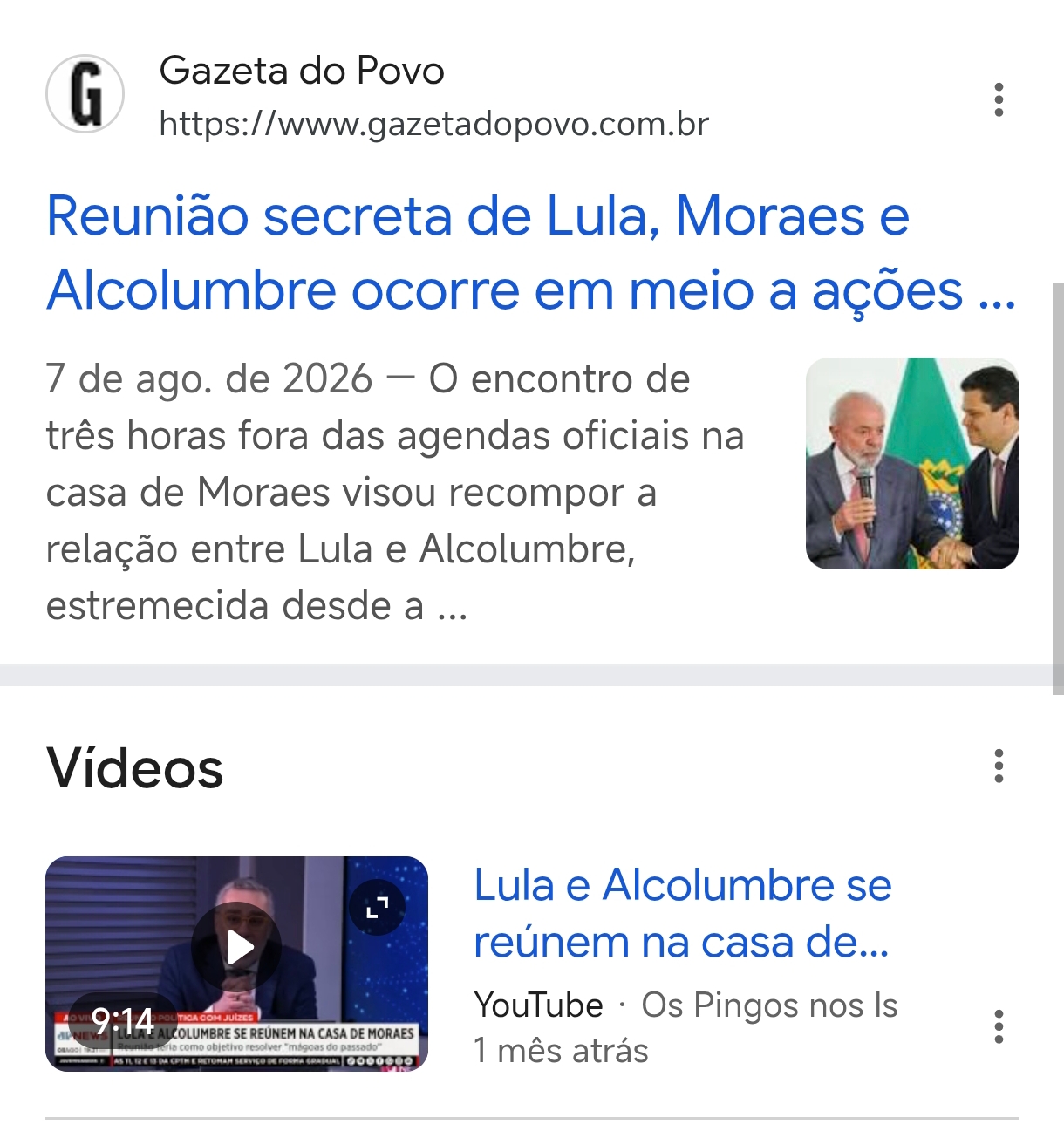This screenshot has height=1131, width=1064.
Task: Open overflow menu for the Vídeos section
Action: [x=999, y=766]
